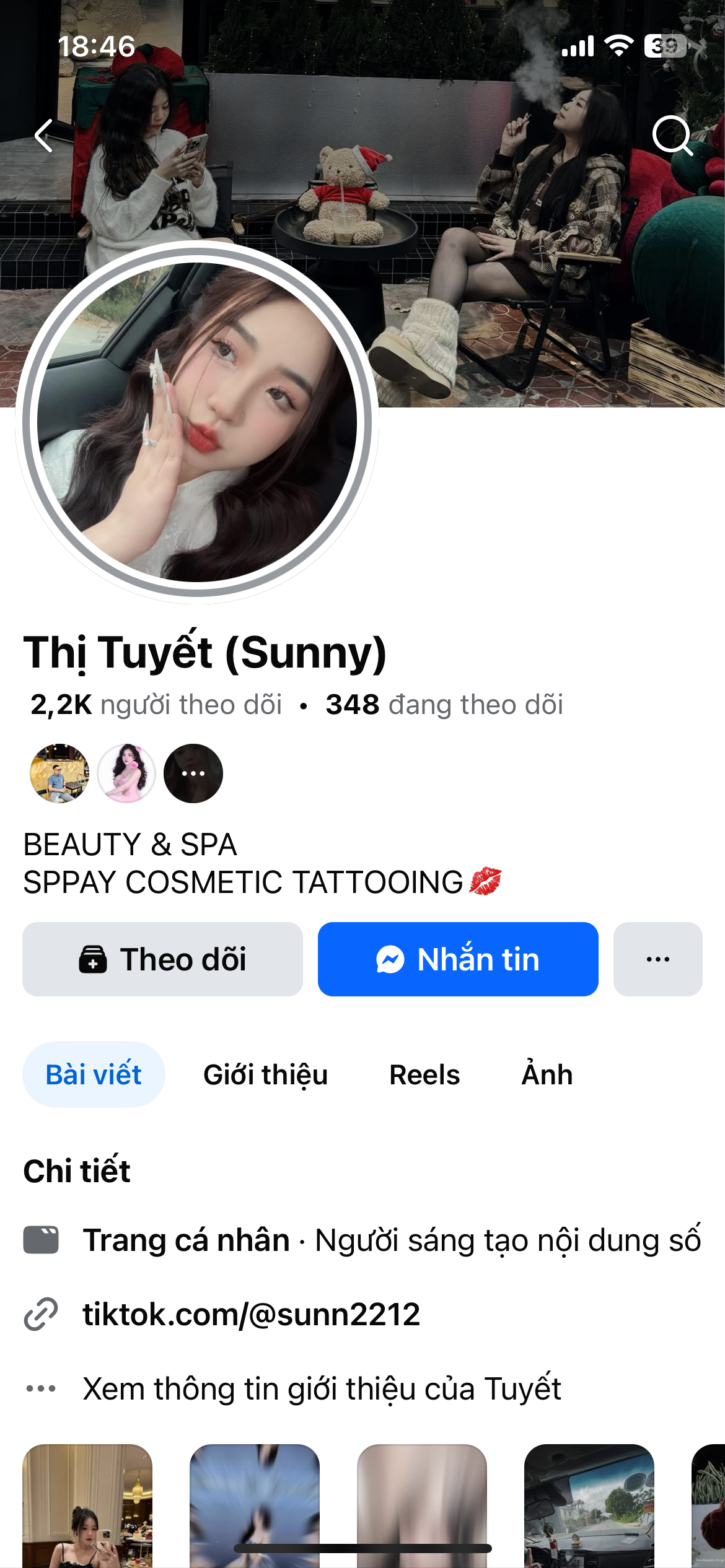
Task: Open Xem thông tin giới thiệu của Tuyết
Action: [322, 1388]
